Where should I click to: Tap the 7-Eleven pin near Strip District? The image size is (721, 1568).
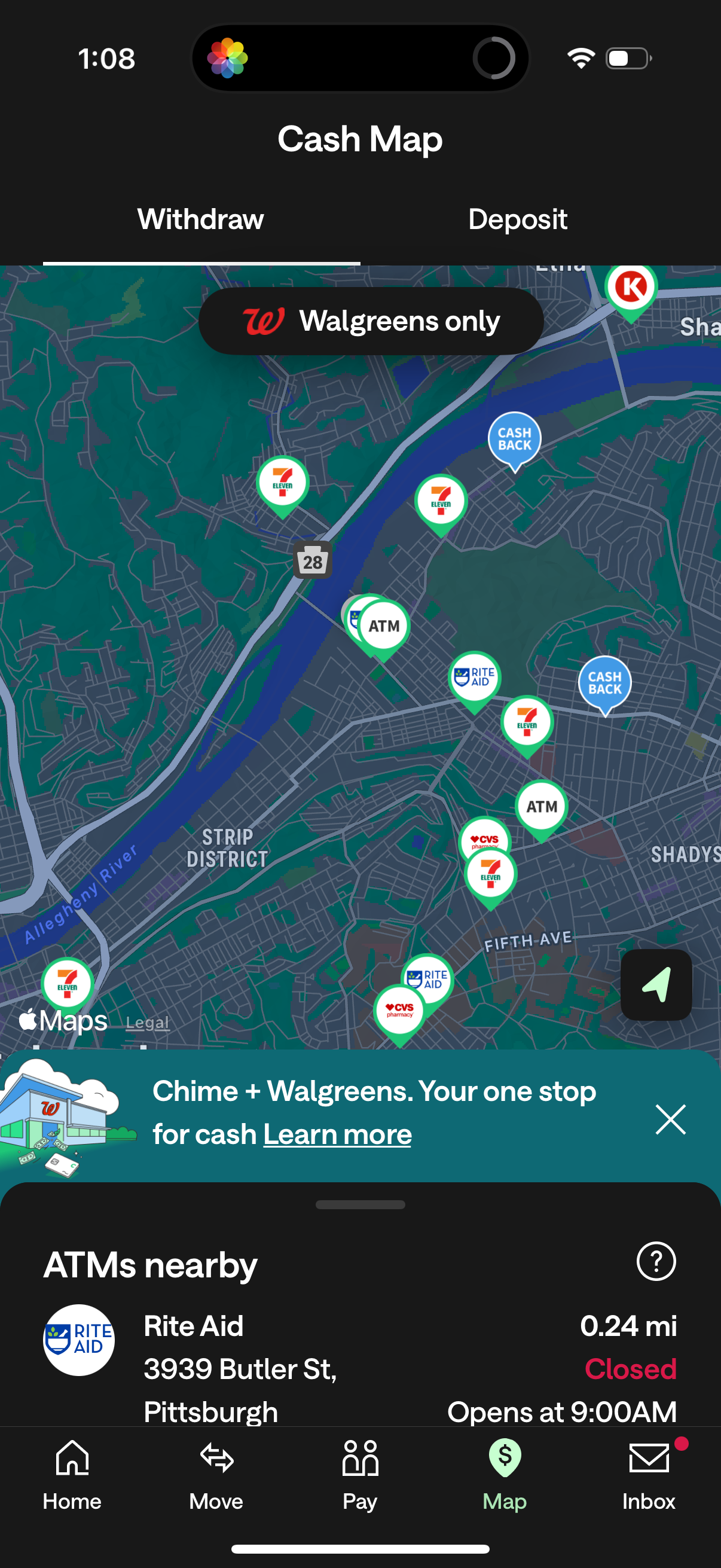[x=67, y=983]
